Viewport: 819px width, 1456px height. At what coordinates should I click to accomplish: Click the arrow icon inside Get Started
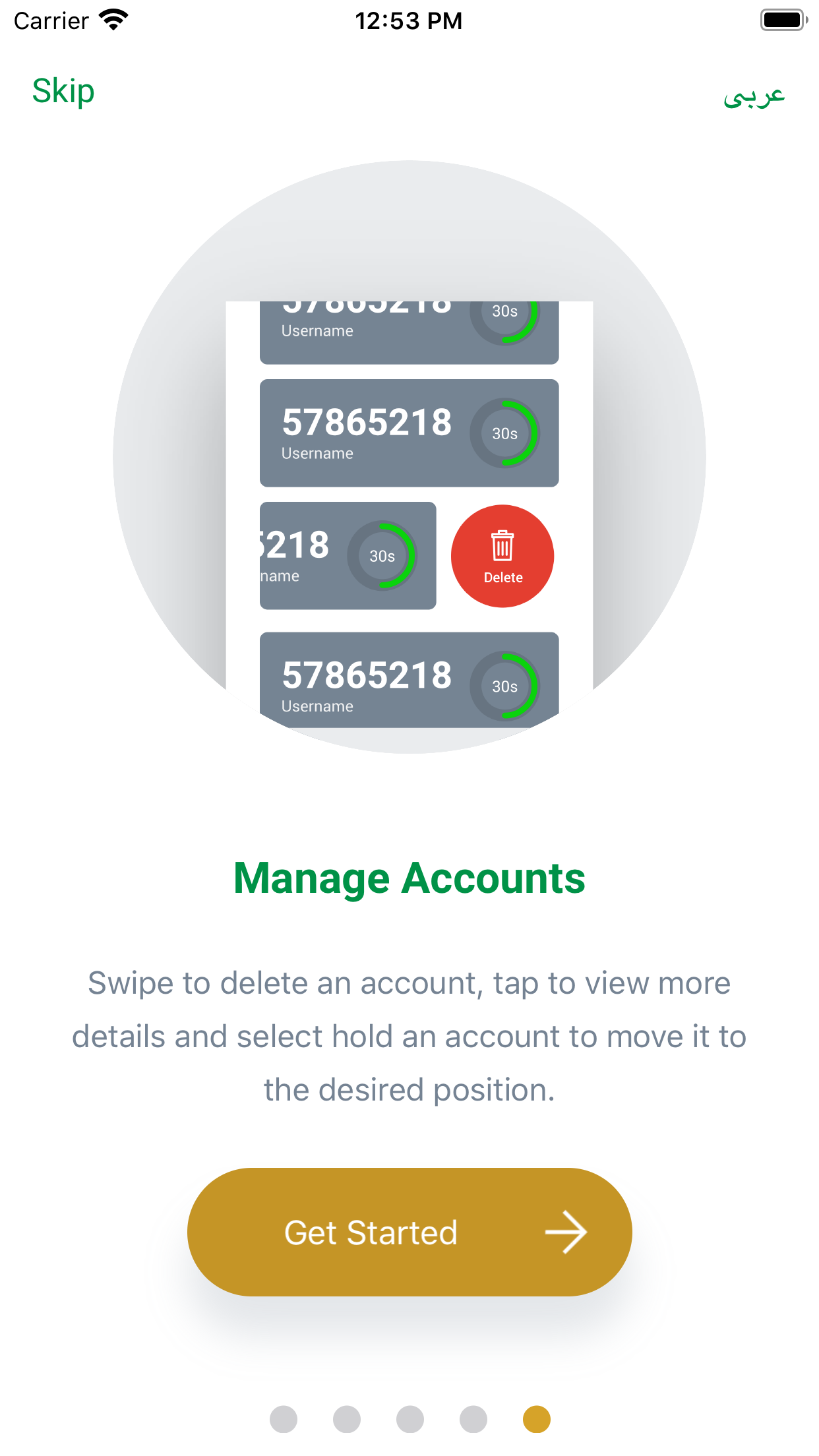point(568,1232)
